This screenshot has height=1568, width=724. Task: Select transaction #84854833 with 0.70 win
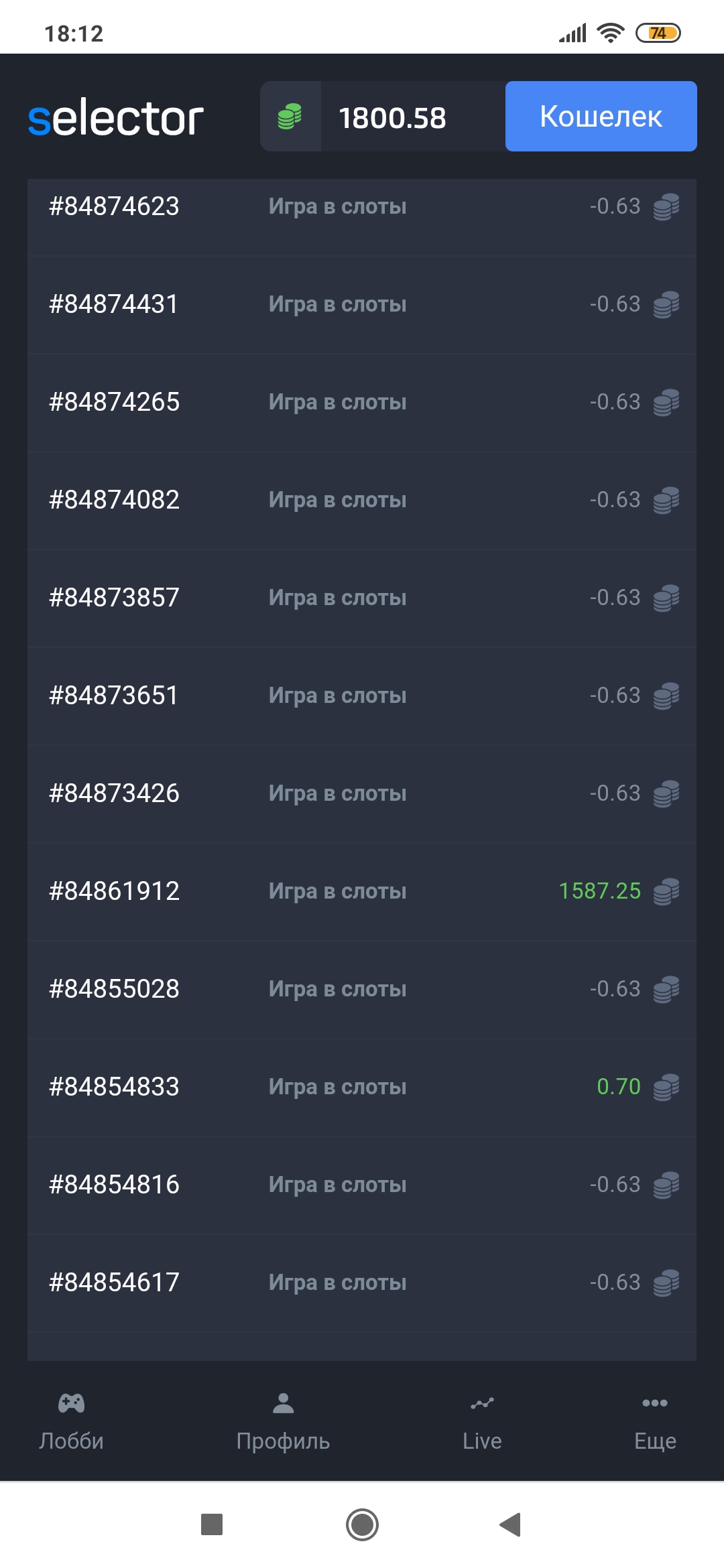click(362, 1087)
